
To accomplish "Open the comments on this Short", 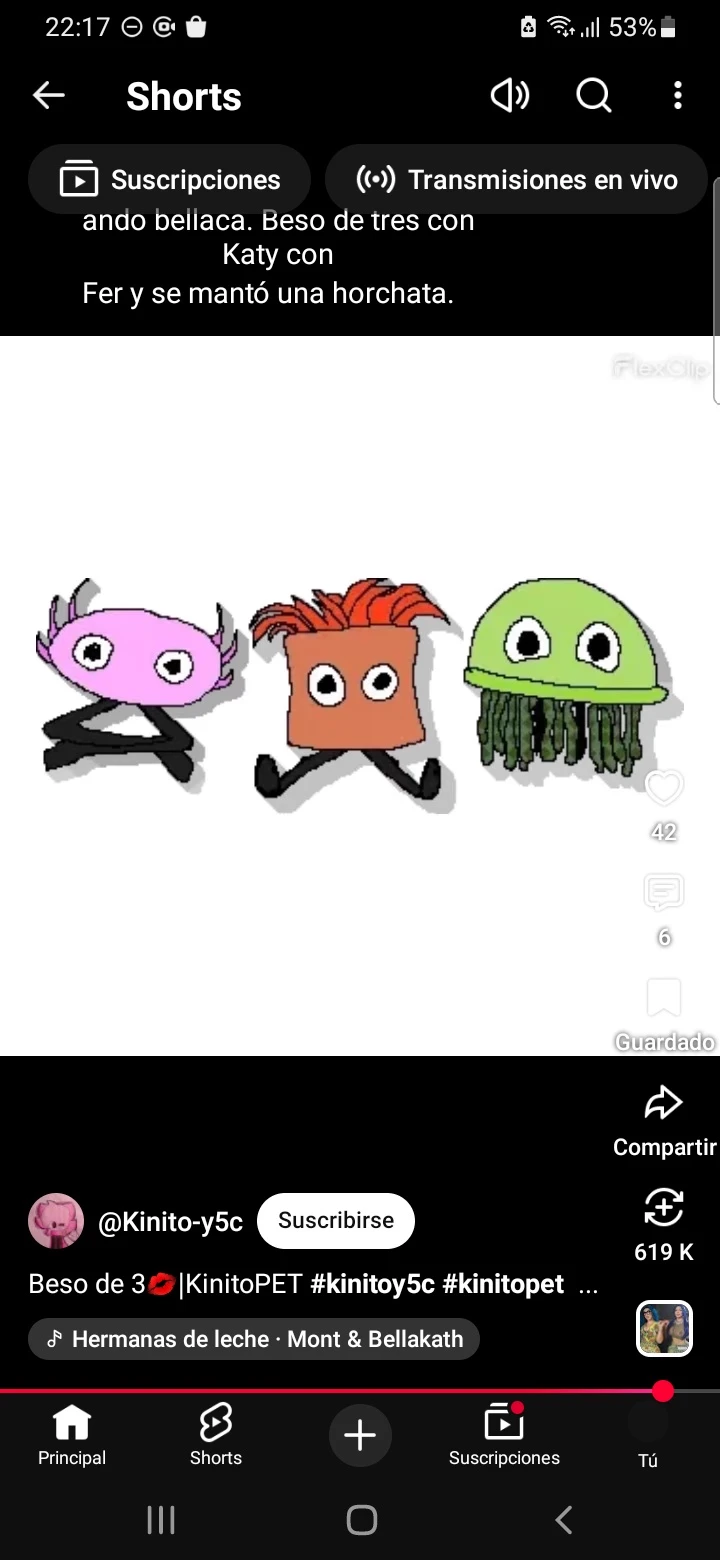I will point(664,893).
